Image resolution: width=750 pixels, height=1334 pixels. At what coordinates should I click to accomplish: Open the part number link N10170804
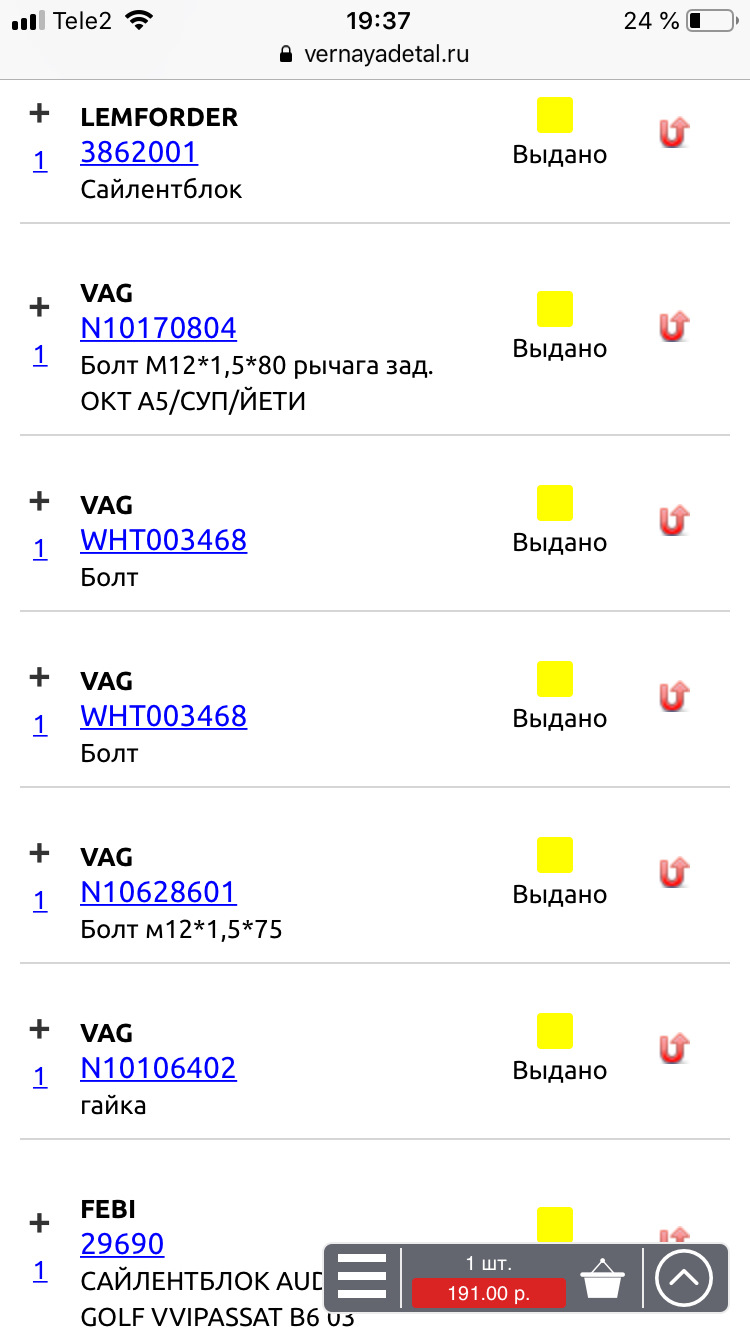[158, 327]
